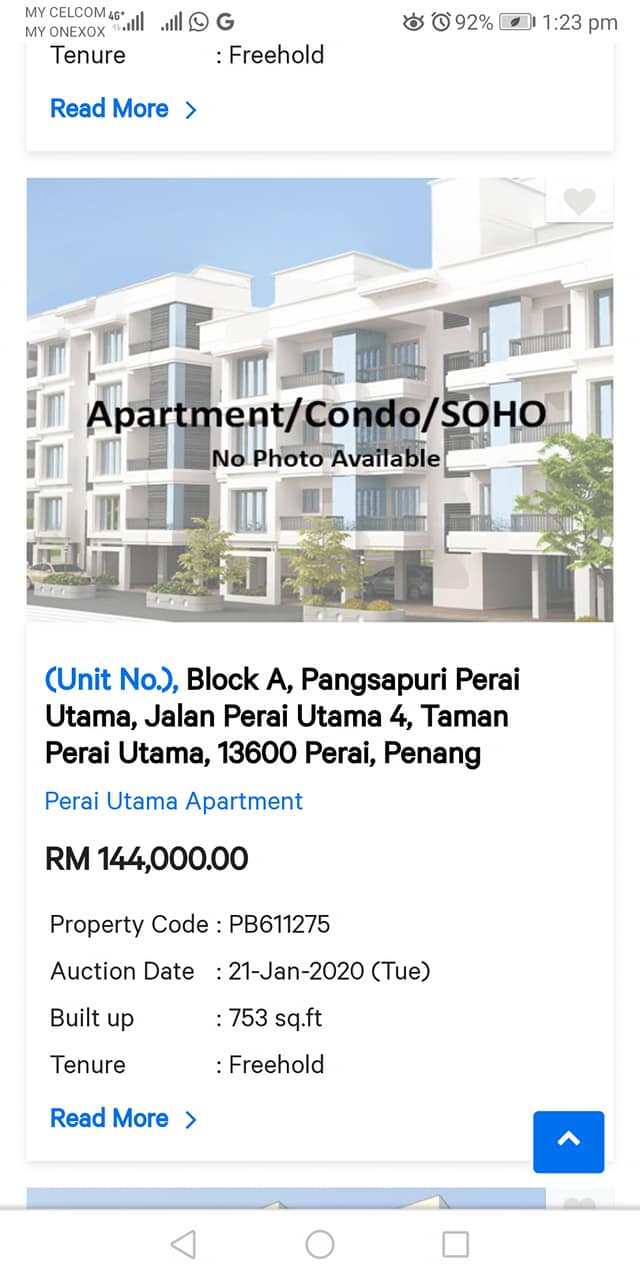Screen dimensions: 640x1280
Task: Open the Perai Utama Apartment link
Action: click(x=174, y=801)
